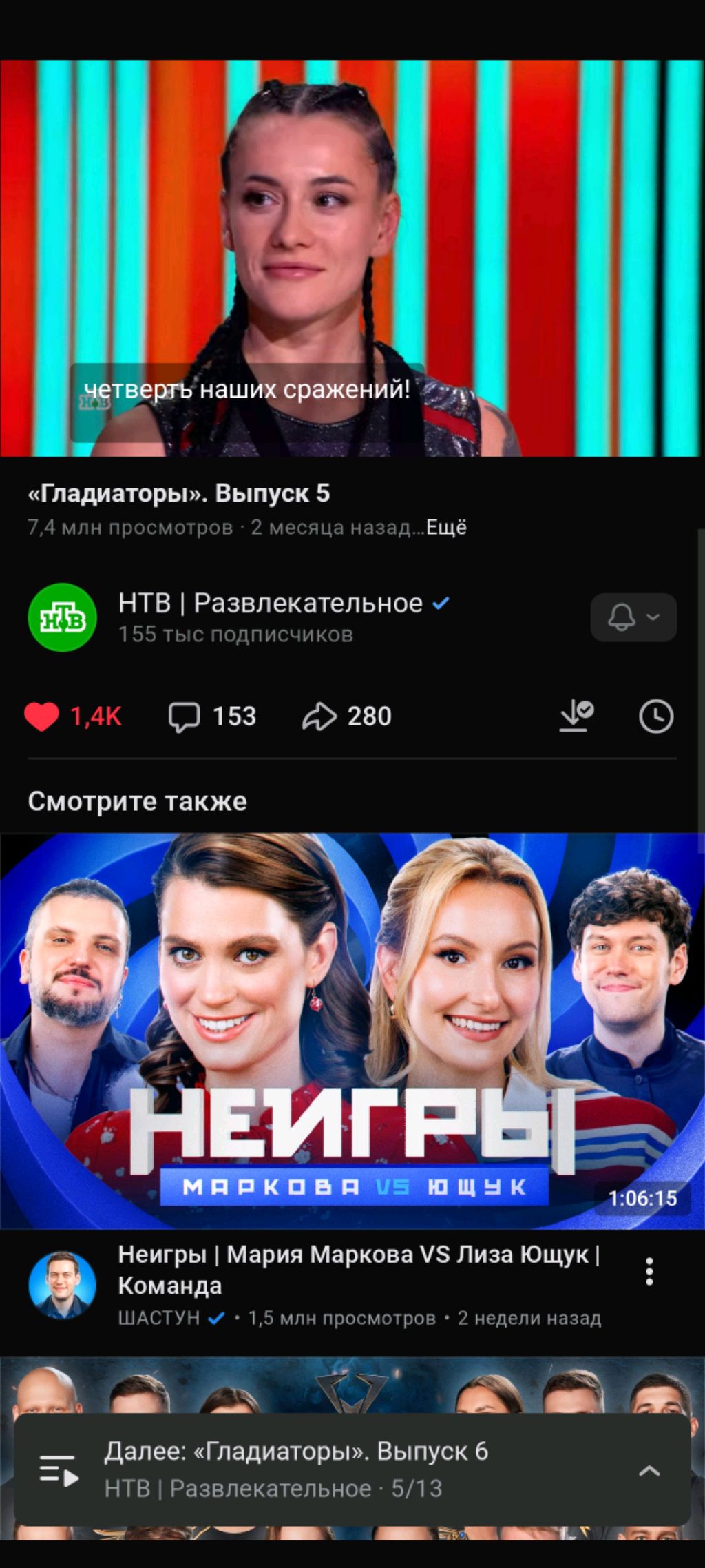Tap the Гладиаторы video player
The image size is (705, 1568).
(352, 258)
